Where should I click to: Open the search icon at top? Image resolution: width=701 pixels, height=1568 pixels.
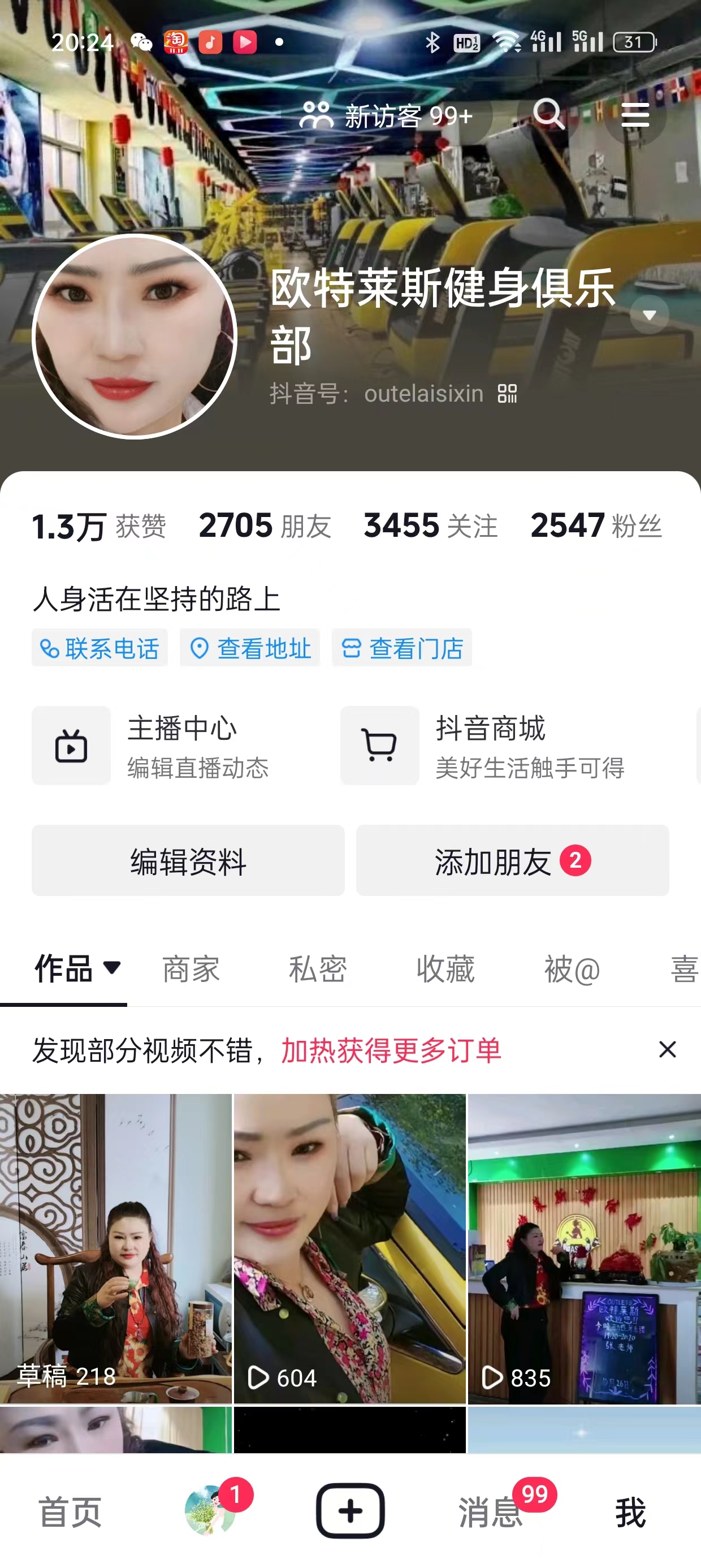[x=549, y=114]
